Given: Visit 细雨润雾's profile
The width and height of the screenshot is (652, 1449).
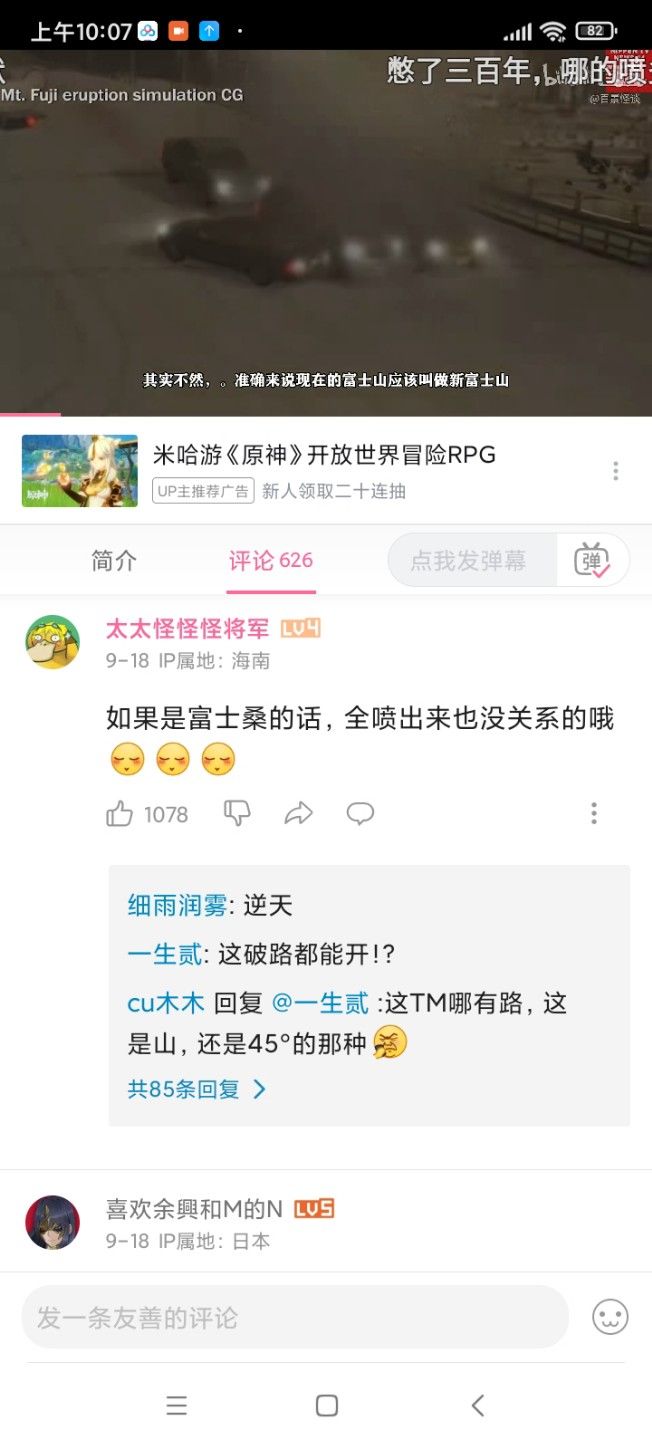Looking at the screenshot, I should tap(177, 906).
